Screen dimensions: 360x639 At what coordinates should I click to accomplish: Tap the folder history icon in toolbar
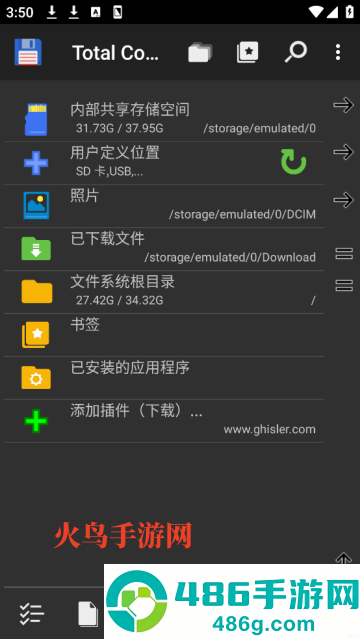(x=200, y=53)
